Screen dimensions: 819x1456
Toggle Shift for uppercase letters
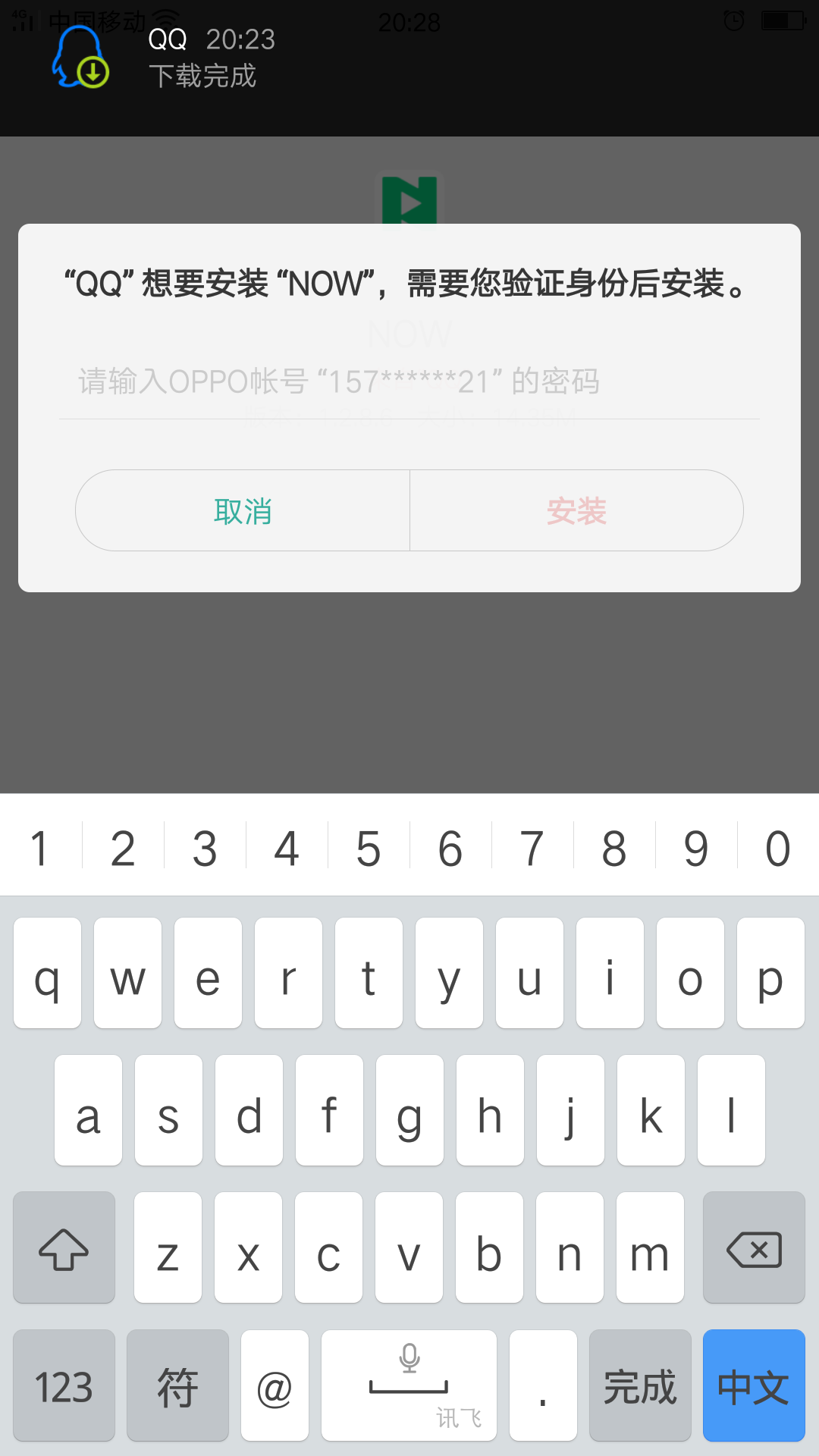click(x=64, y=1247)
